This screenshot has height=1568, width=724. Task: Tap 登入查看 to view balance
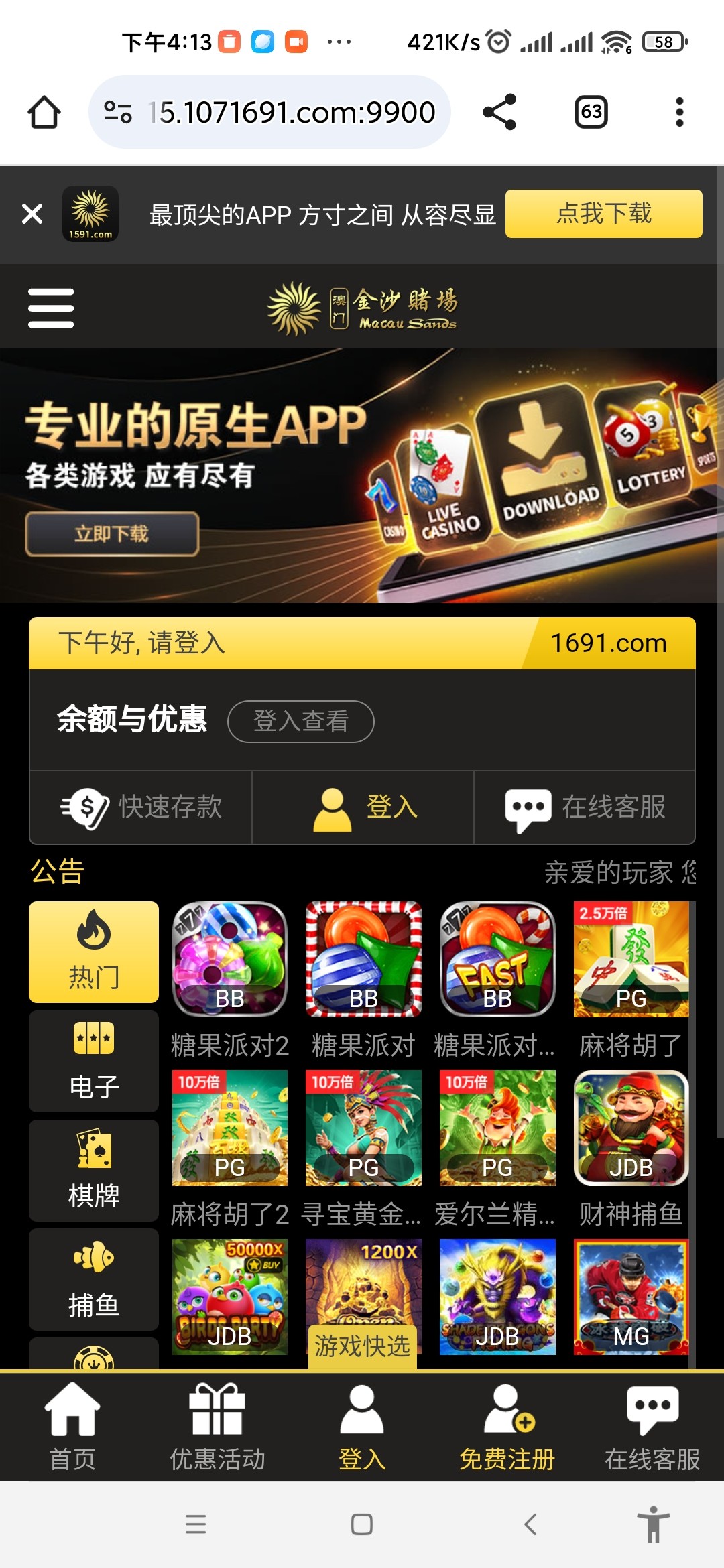click(300, 721)
